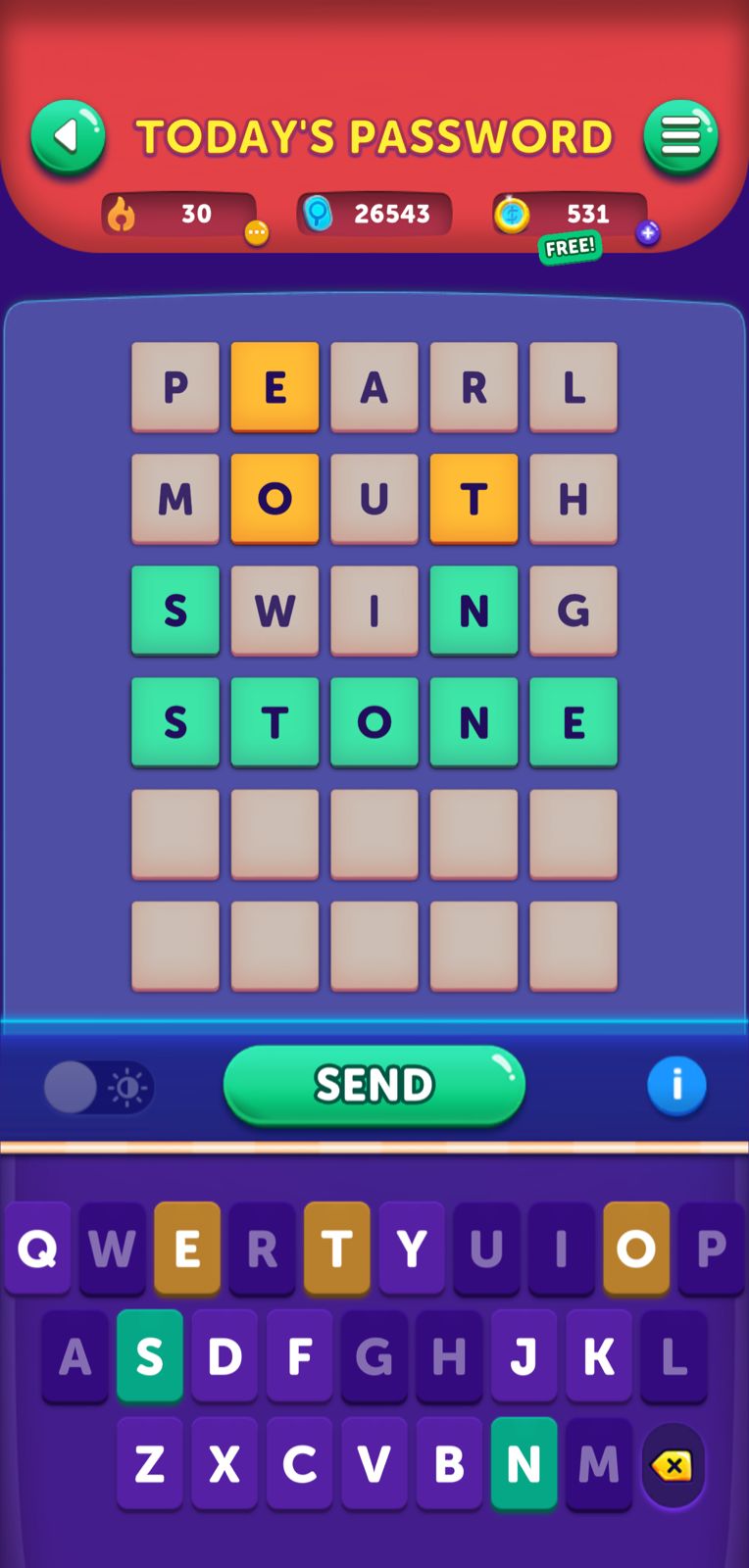Screen dimensions: 749x1568
Task: Select the letter F key
Action: coord(299,1356)
